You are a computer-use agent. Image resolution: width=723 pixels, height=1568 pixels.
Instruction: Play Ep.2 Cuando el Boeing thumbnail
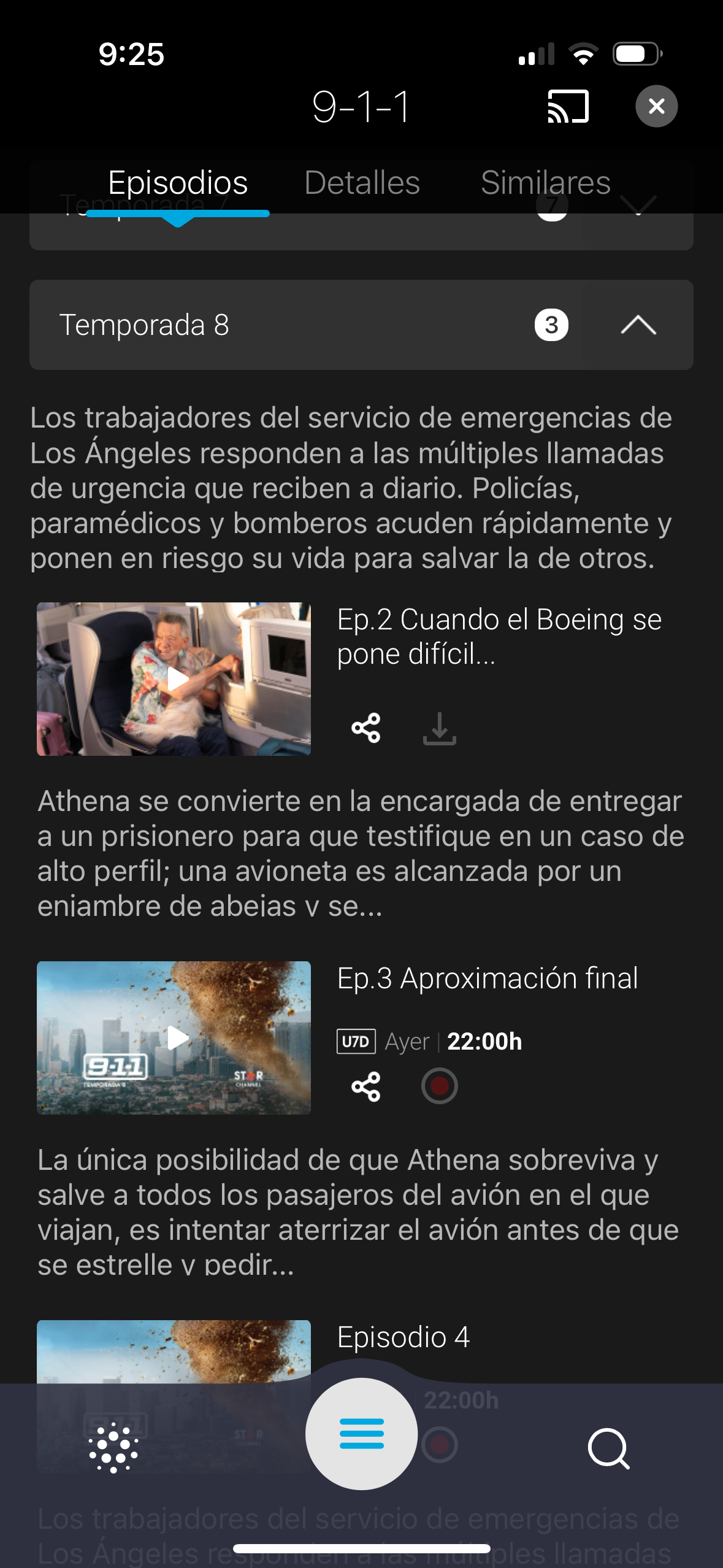point(174,678)
